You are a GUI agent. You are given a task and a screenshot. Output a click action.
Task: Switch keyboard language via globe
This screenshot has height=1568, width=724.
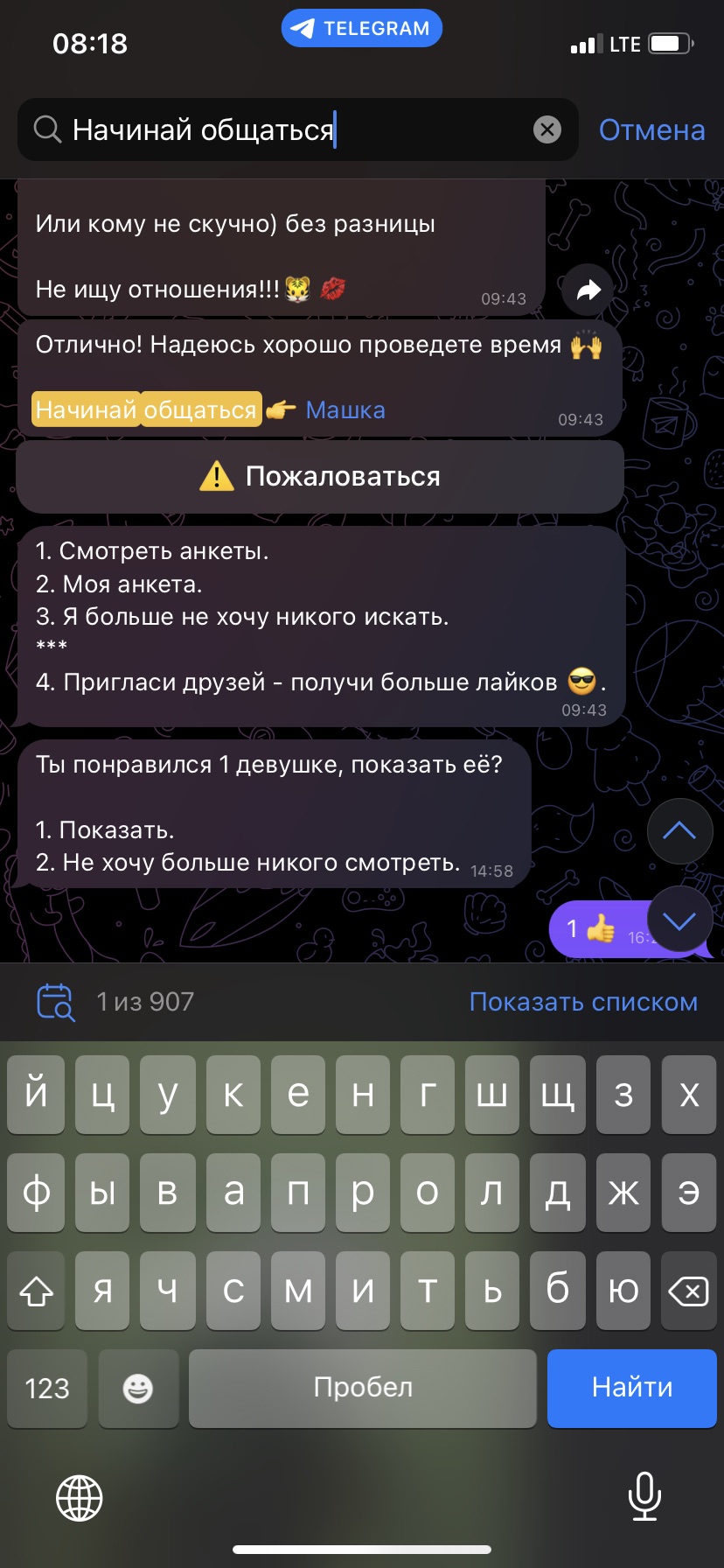click(80, 1497)
